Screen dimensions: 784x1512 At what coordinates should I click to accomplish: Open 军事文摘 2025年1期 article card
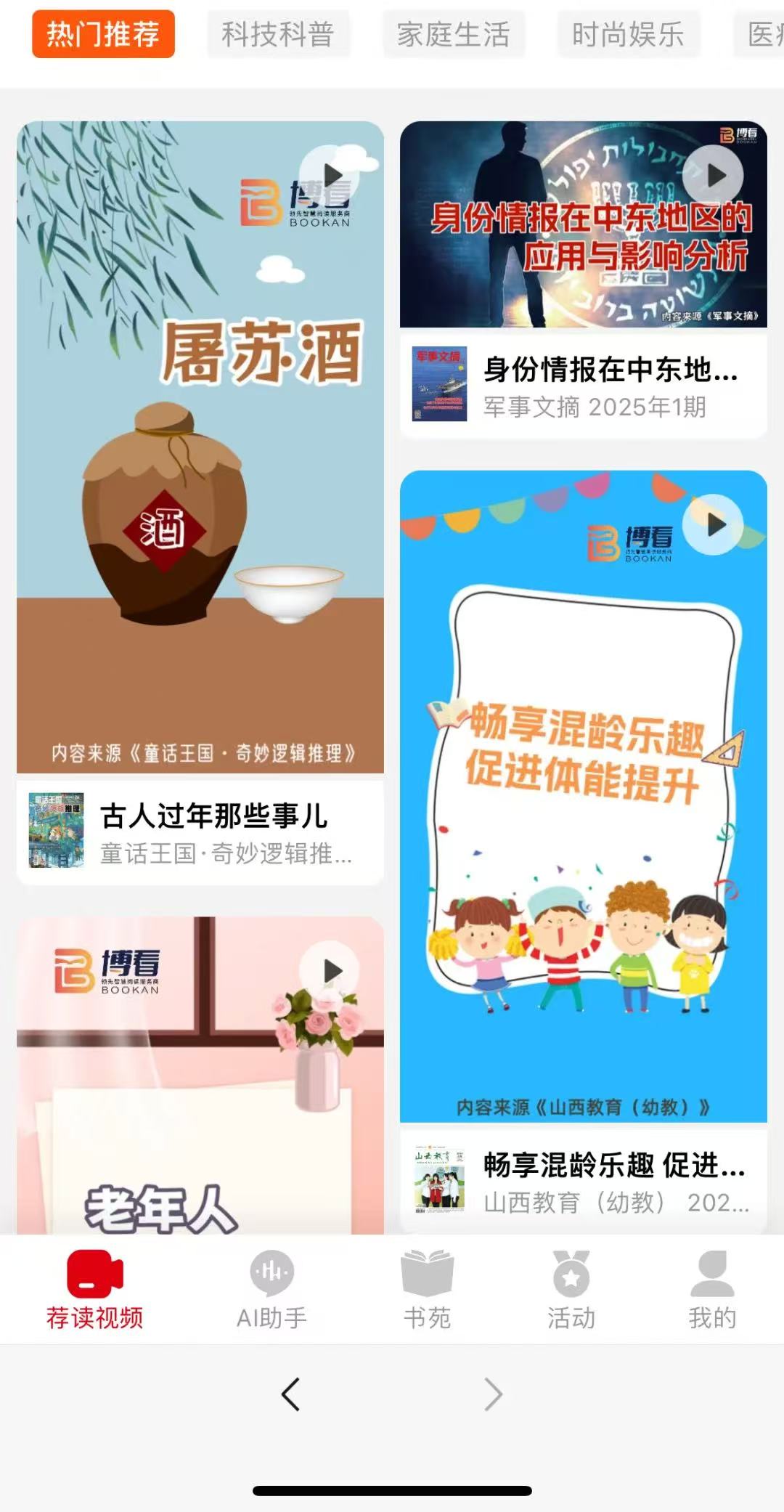pyautogui.click(x=583, y=385)
